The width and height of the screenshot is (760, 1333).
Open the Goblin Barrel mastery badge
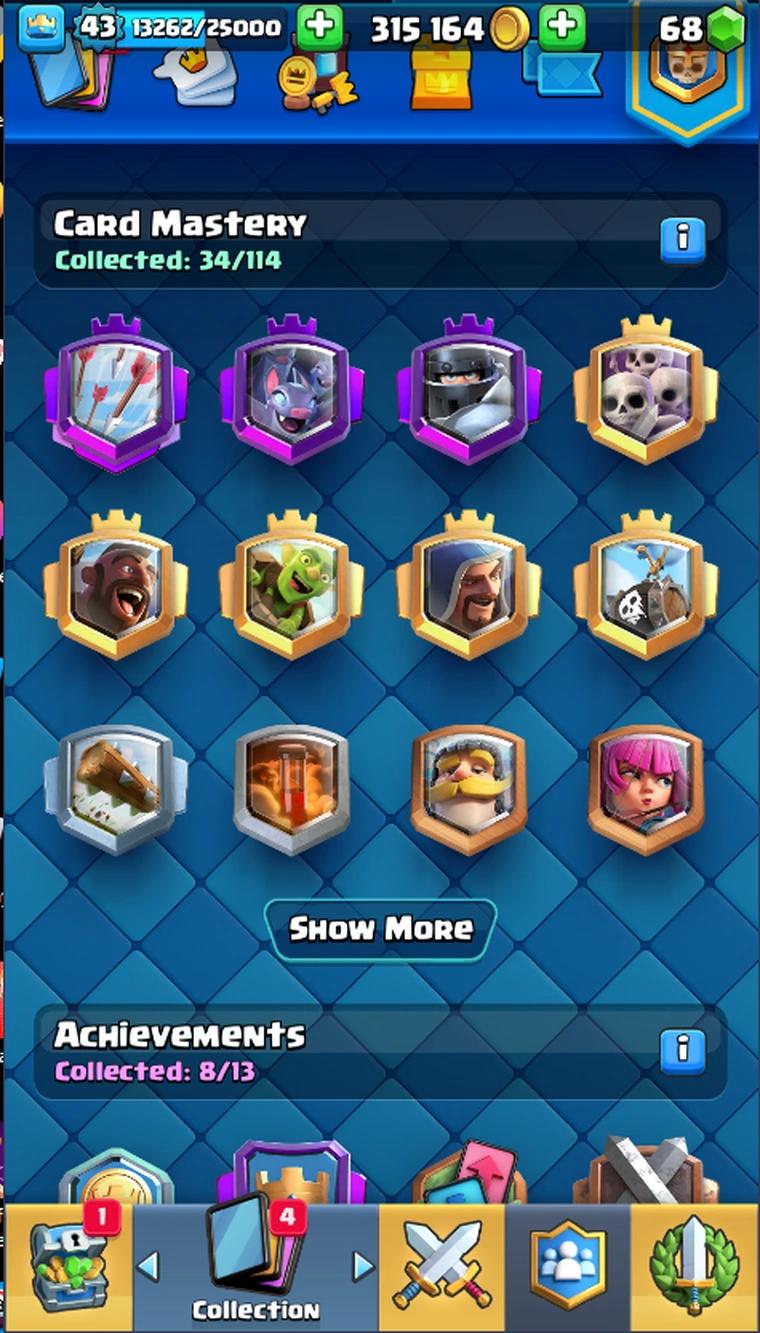pyautogui.click(x=292, y=585)
